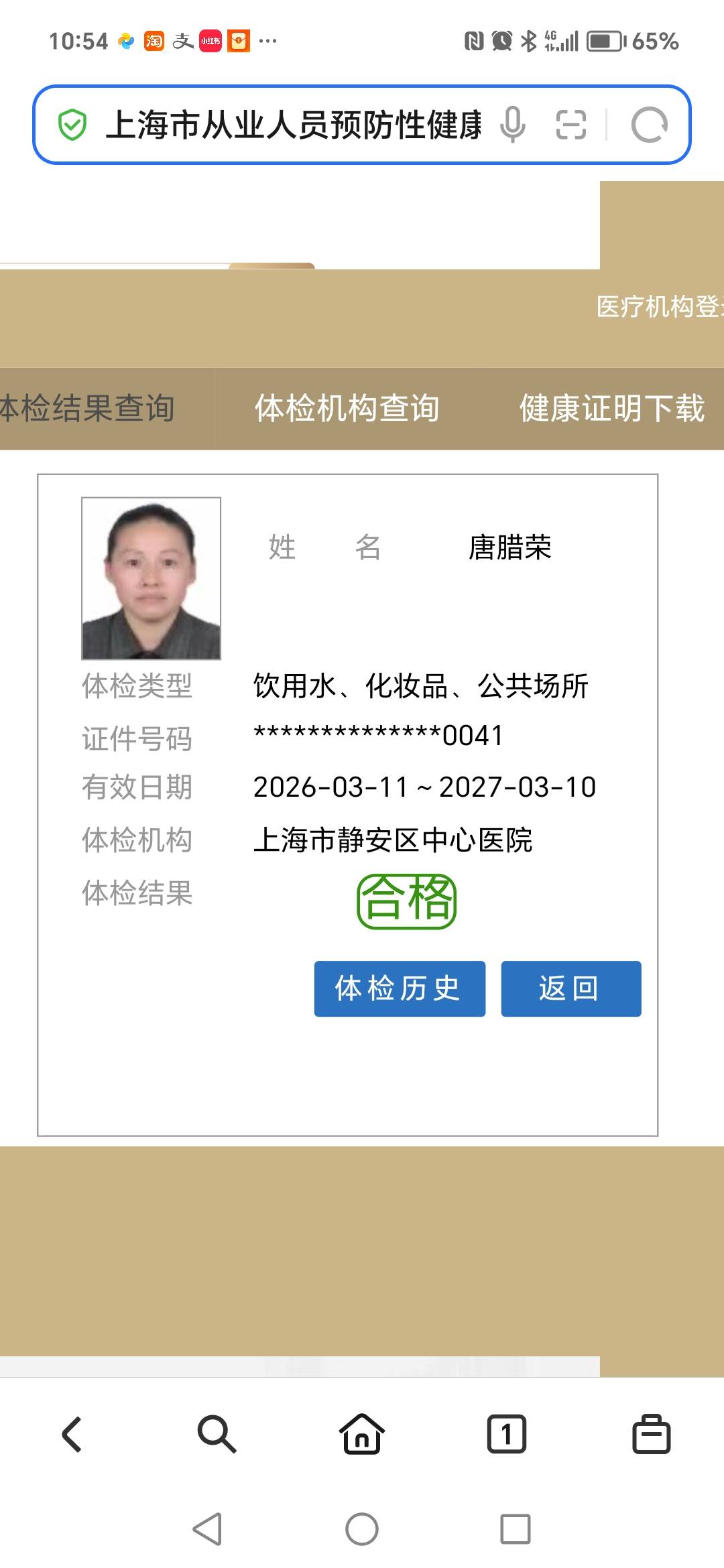Reload the page with the refresh icon

point(649,125)
